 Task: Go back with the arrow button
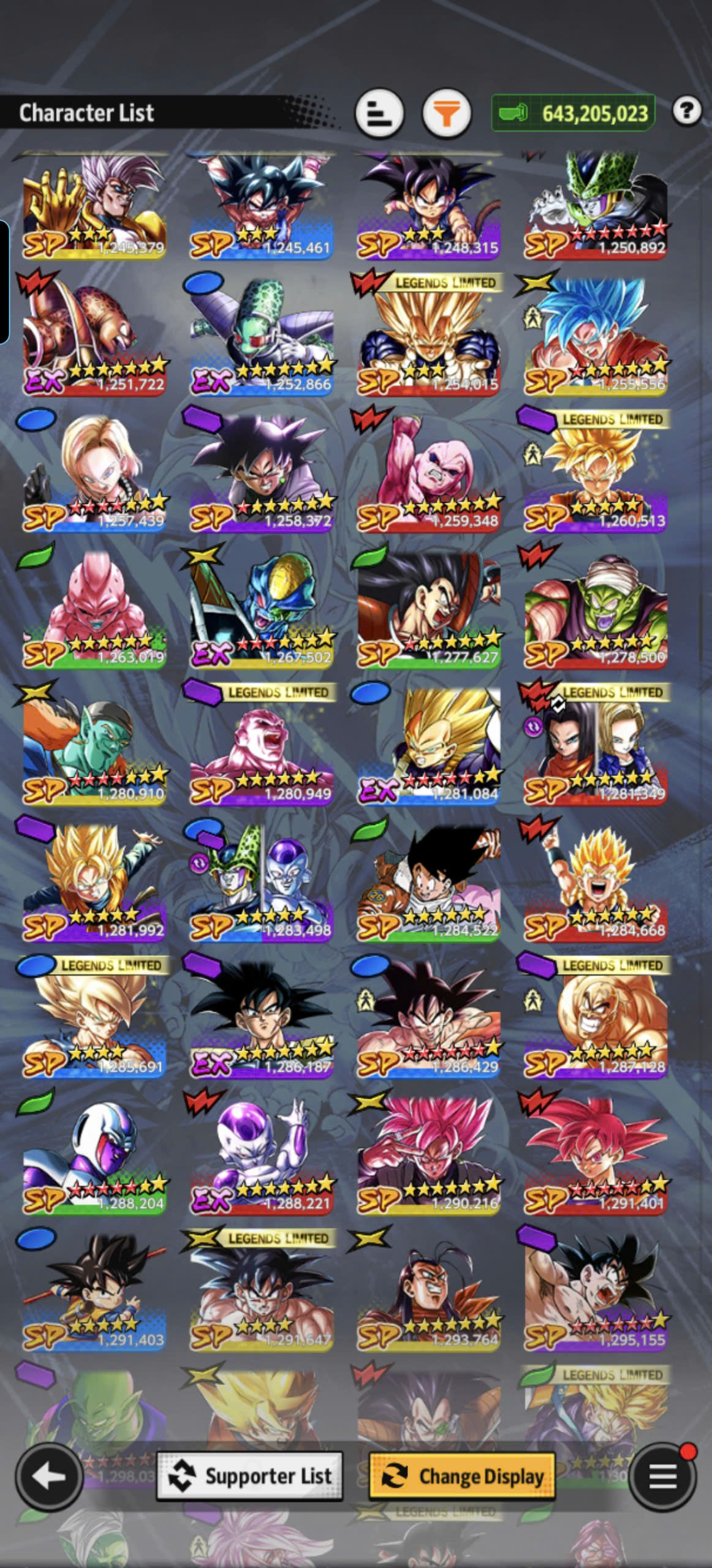[49, 1477]
